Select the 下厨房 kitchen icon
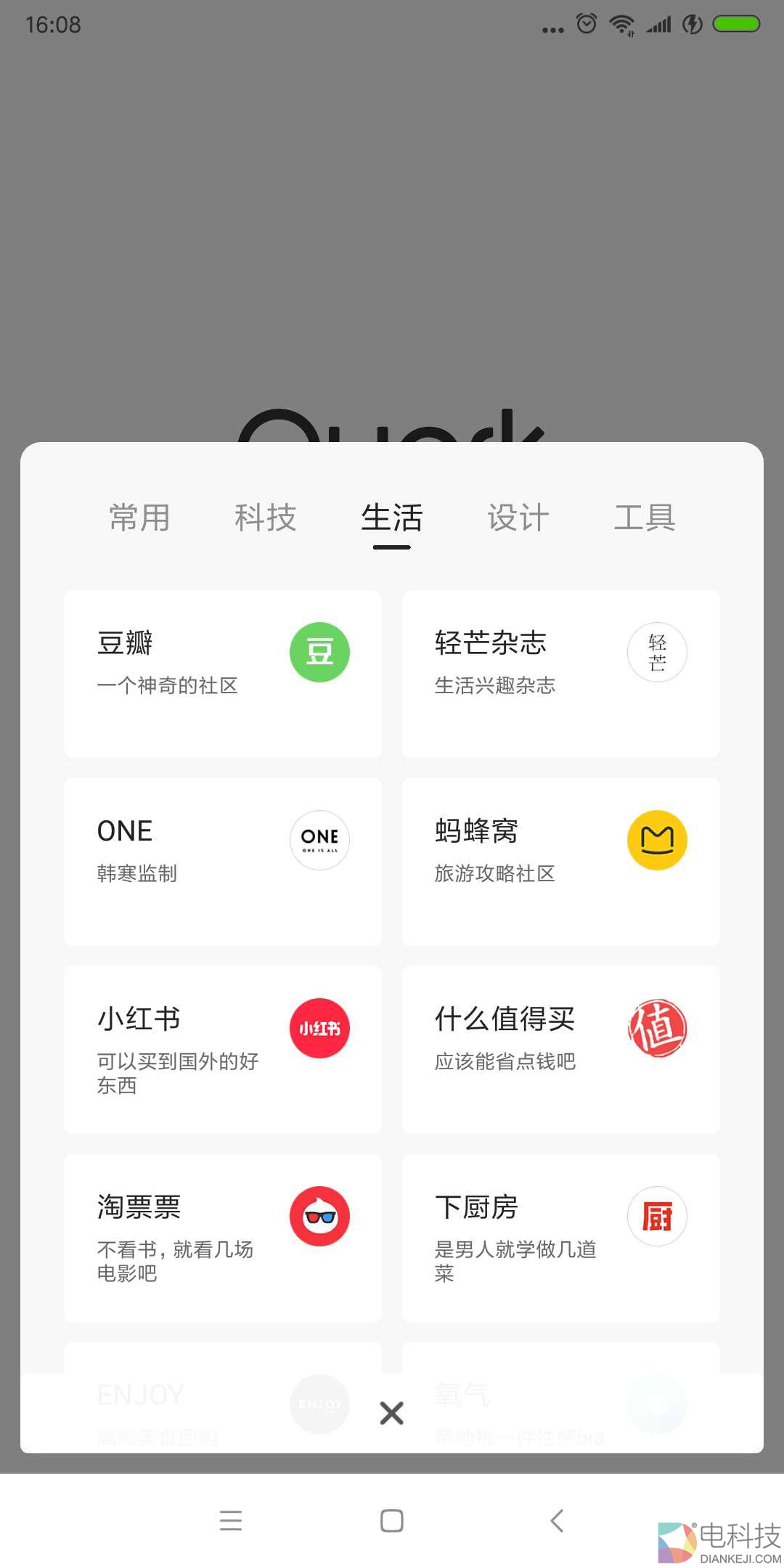 coord(657,1216)
